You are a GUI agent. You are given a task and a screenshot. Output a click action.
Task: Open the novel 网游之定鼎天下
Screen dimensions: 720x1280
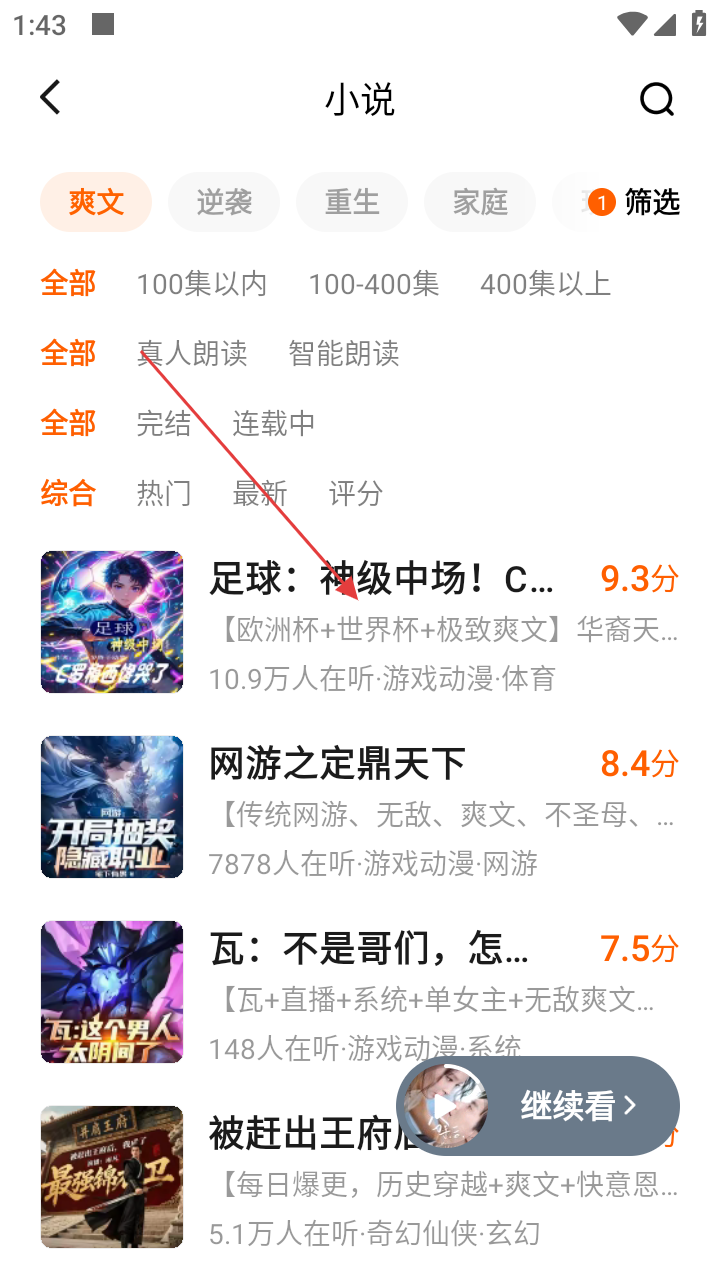[338, 765]
